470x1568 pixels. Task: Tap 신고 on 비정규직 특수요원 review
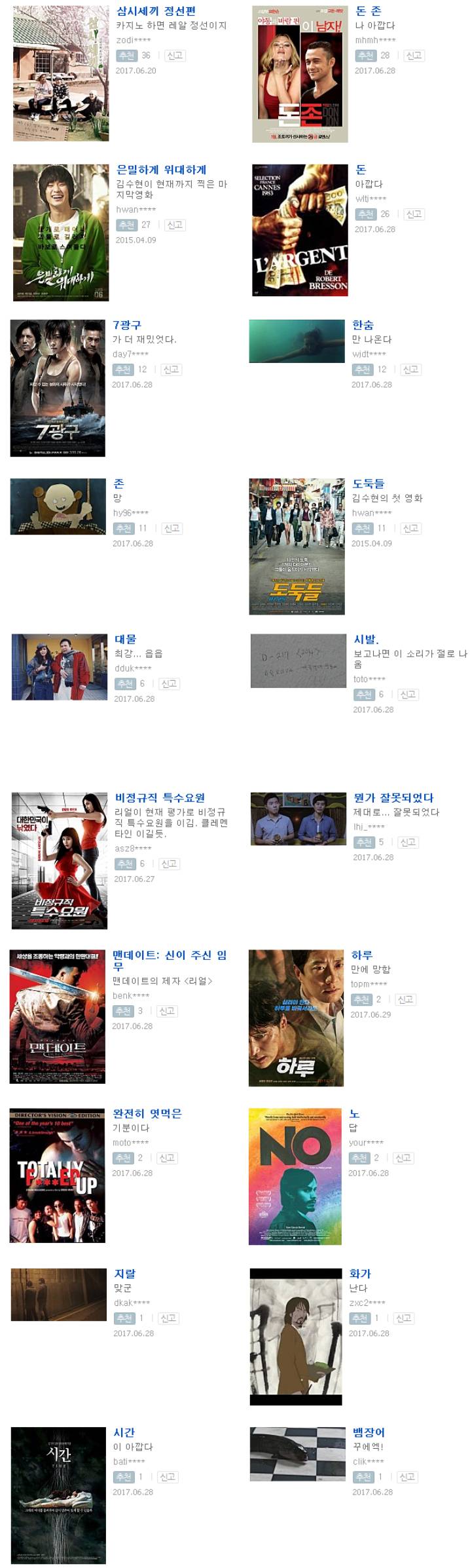click(169, 864)
